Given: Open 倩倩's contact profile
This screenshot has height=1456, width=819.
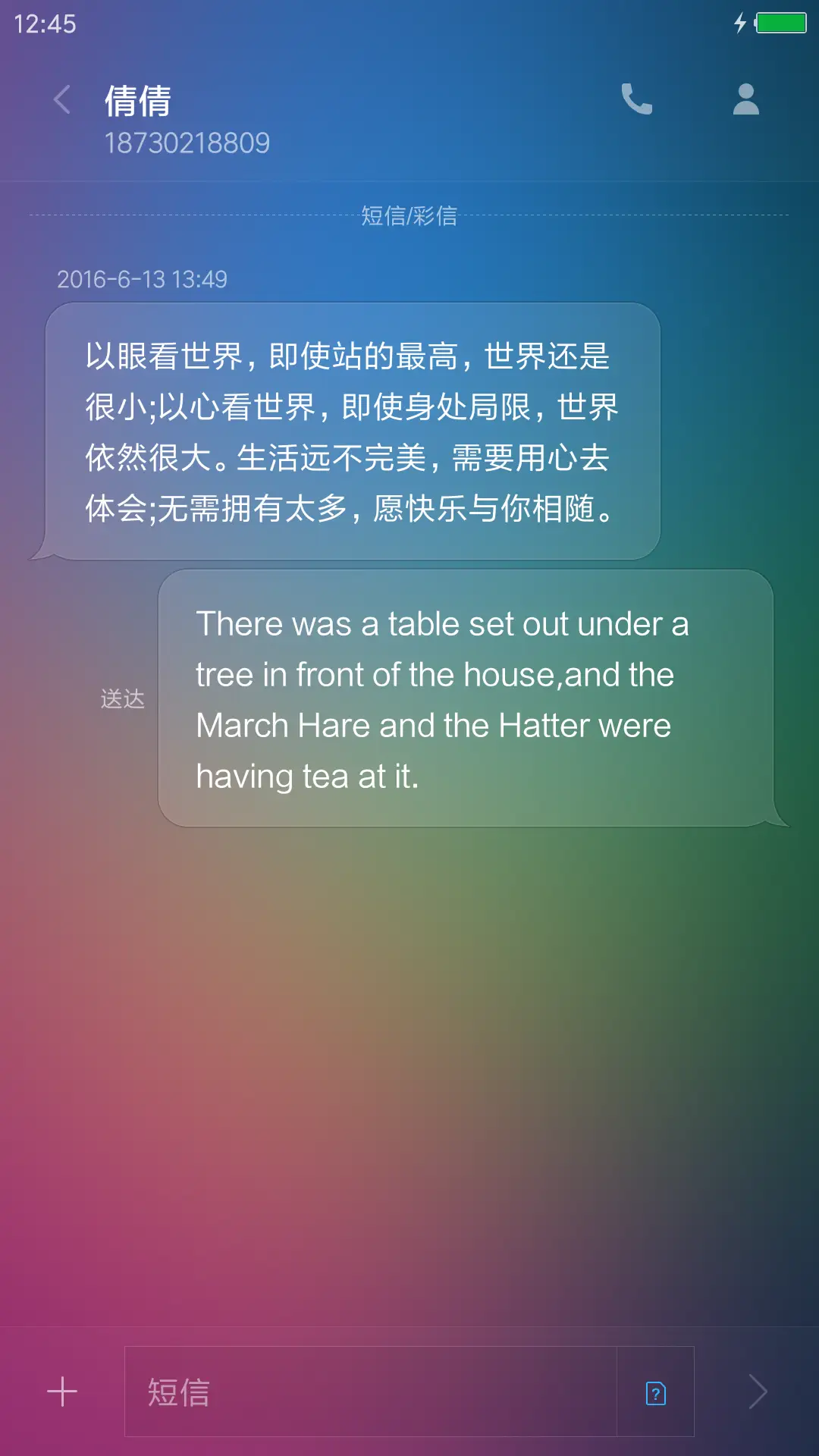Looking at the screenshot, I should coord(745,99).
